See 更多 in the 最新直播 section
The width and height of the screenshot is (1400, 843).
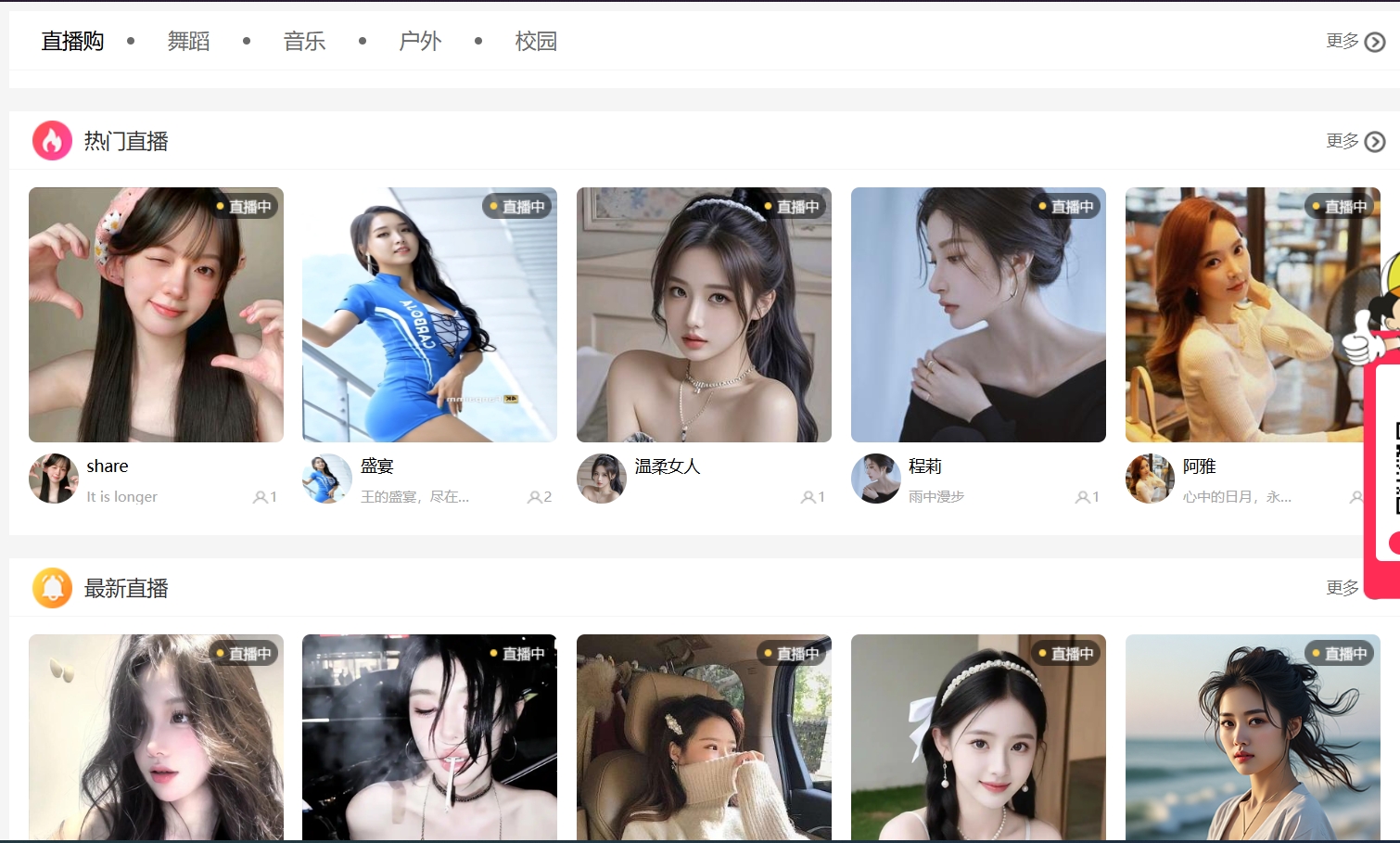point(1343,588)
